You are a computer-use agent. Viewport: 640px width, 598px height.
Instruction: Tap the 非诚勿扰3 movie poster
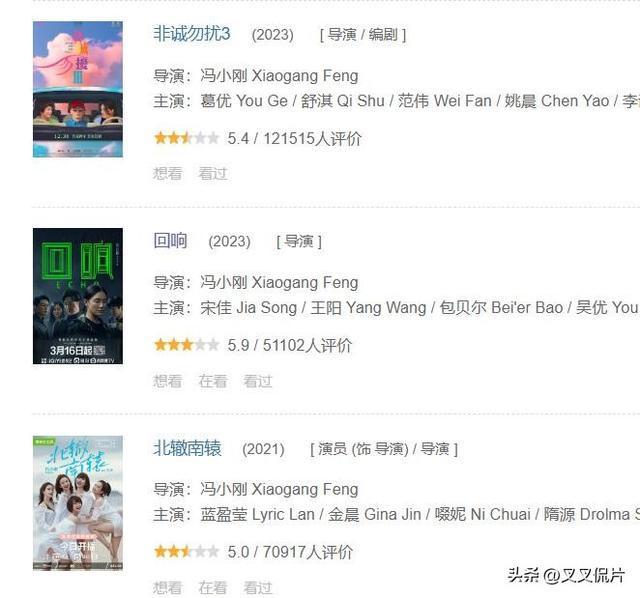(78, 89)
